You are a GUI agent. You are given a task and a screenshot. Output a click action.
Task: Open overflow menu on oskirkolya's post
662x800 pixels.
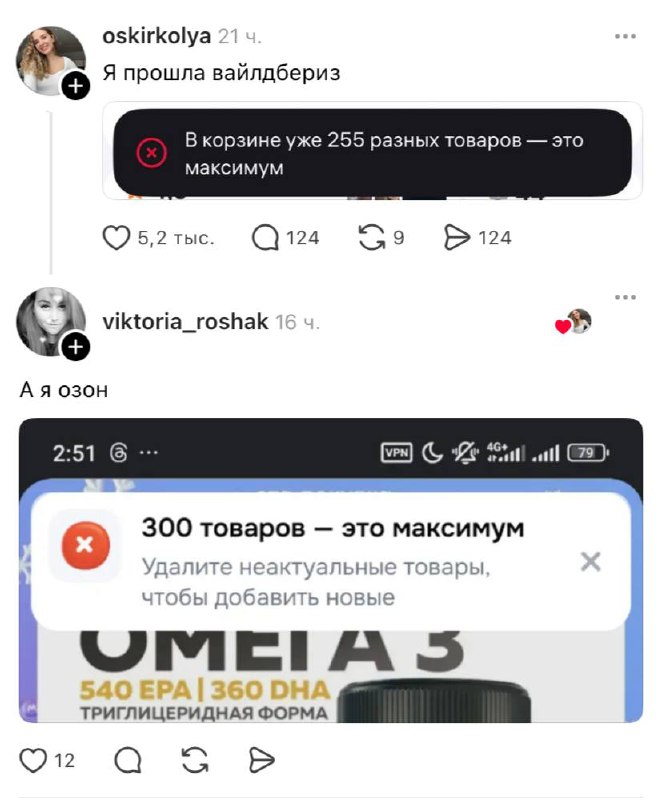[626, 37]
